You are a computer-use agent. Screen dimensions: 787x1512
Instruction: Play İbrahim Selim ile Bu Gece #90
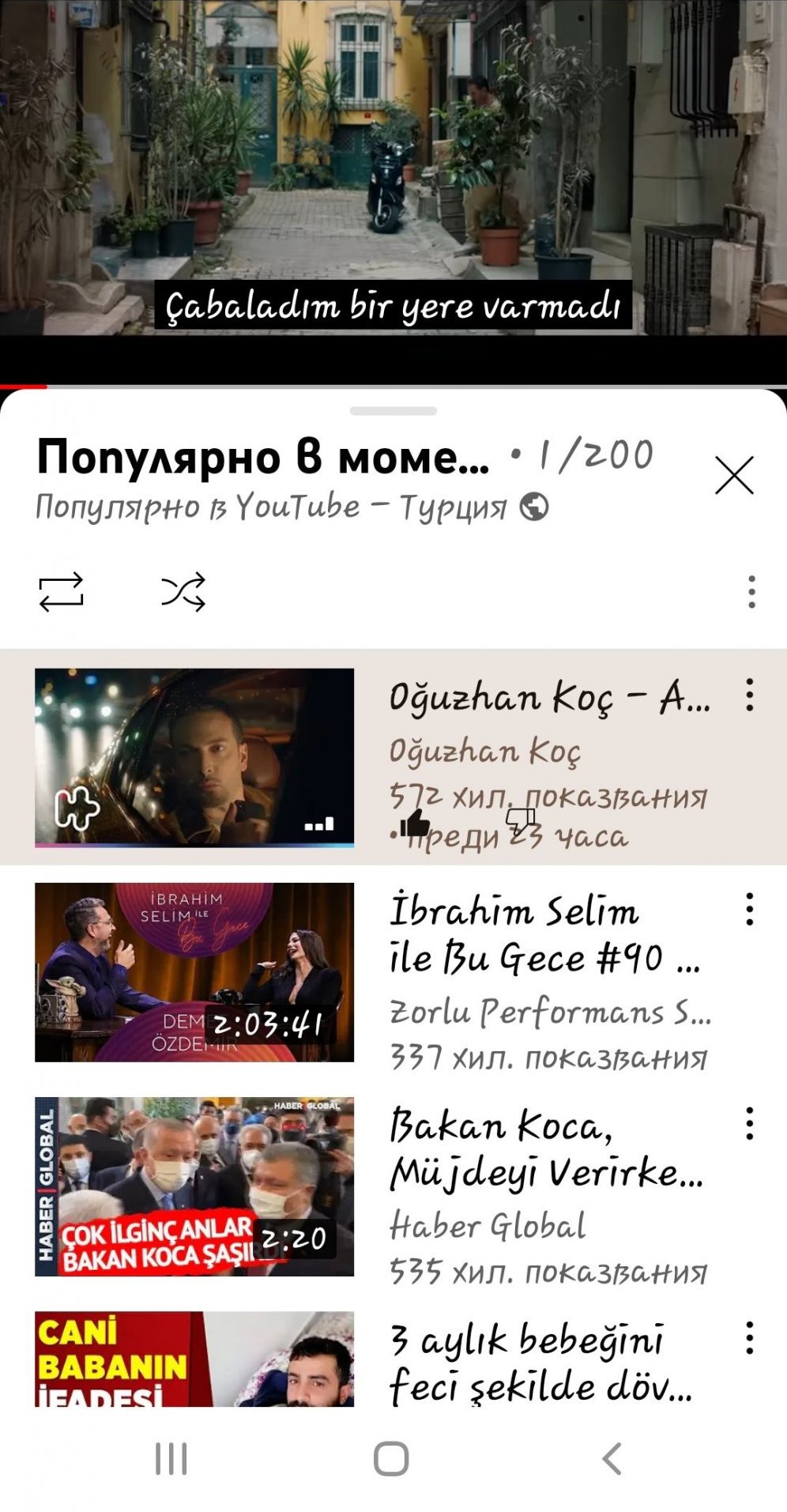point(194,972)
